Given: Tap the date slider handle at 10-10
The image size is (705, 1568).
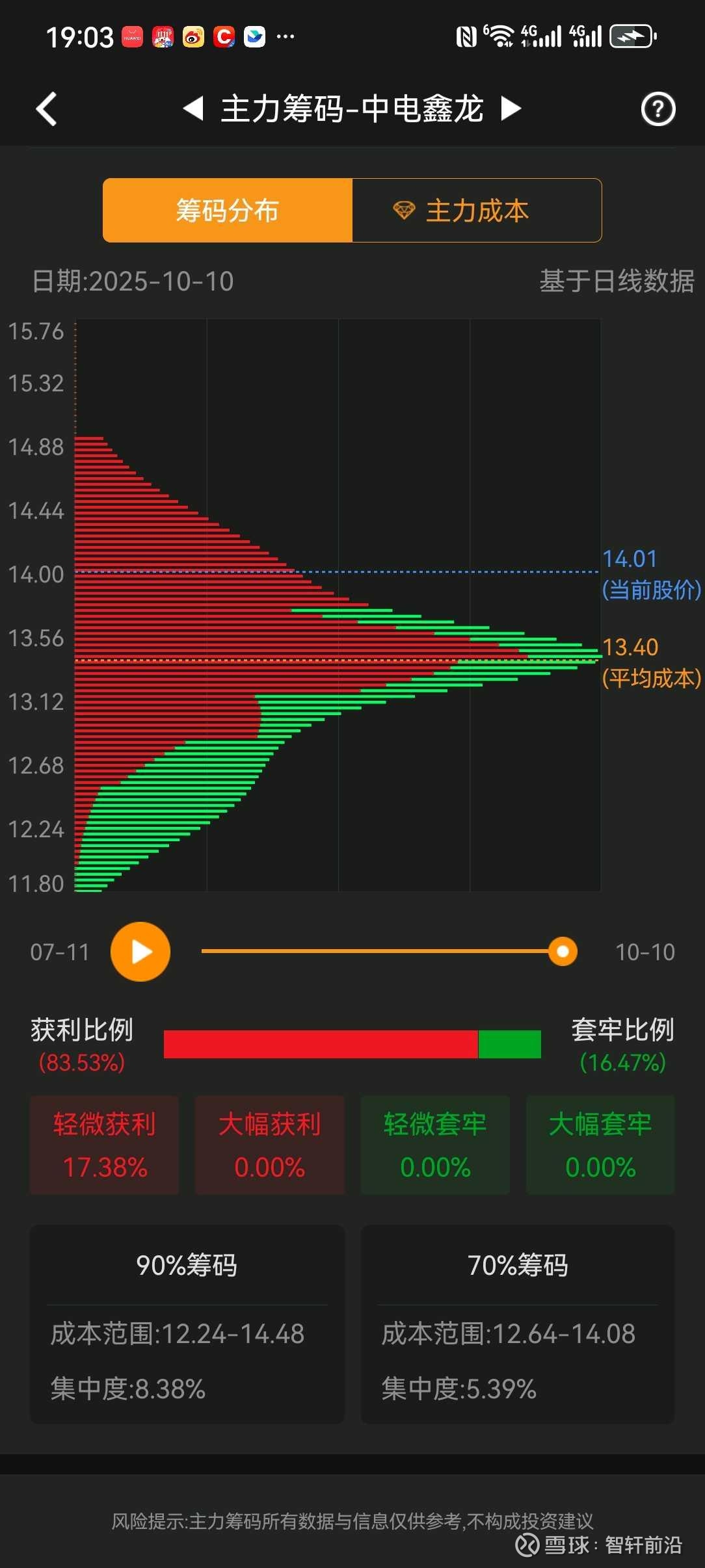Looking at the screenshot, I should click(x=563, y=952).
